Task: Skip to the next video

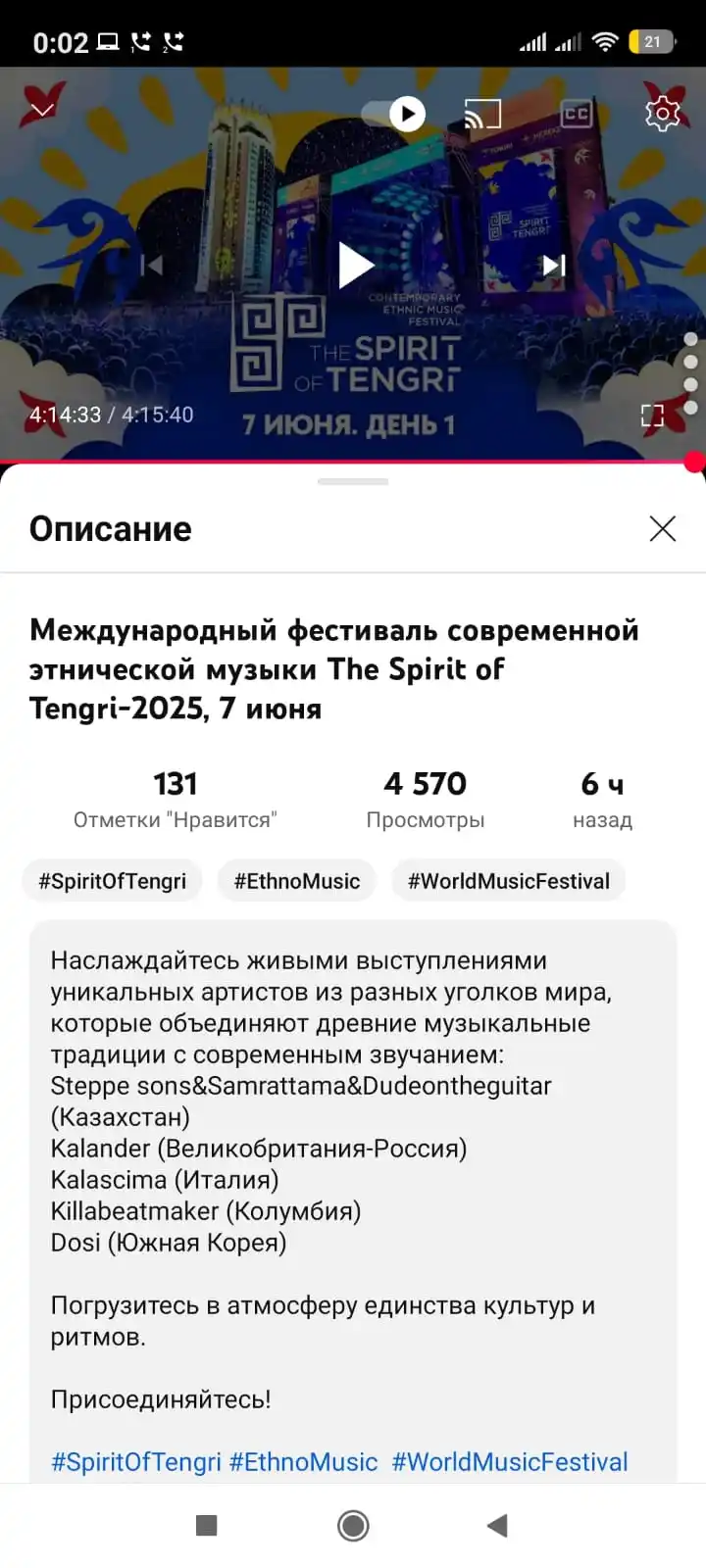Action: tap(554, 265)
